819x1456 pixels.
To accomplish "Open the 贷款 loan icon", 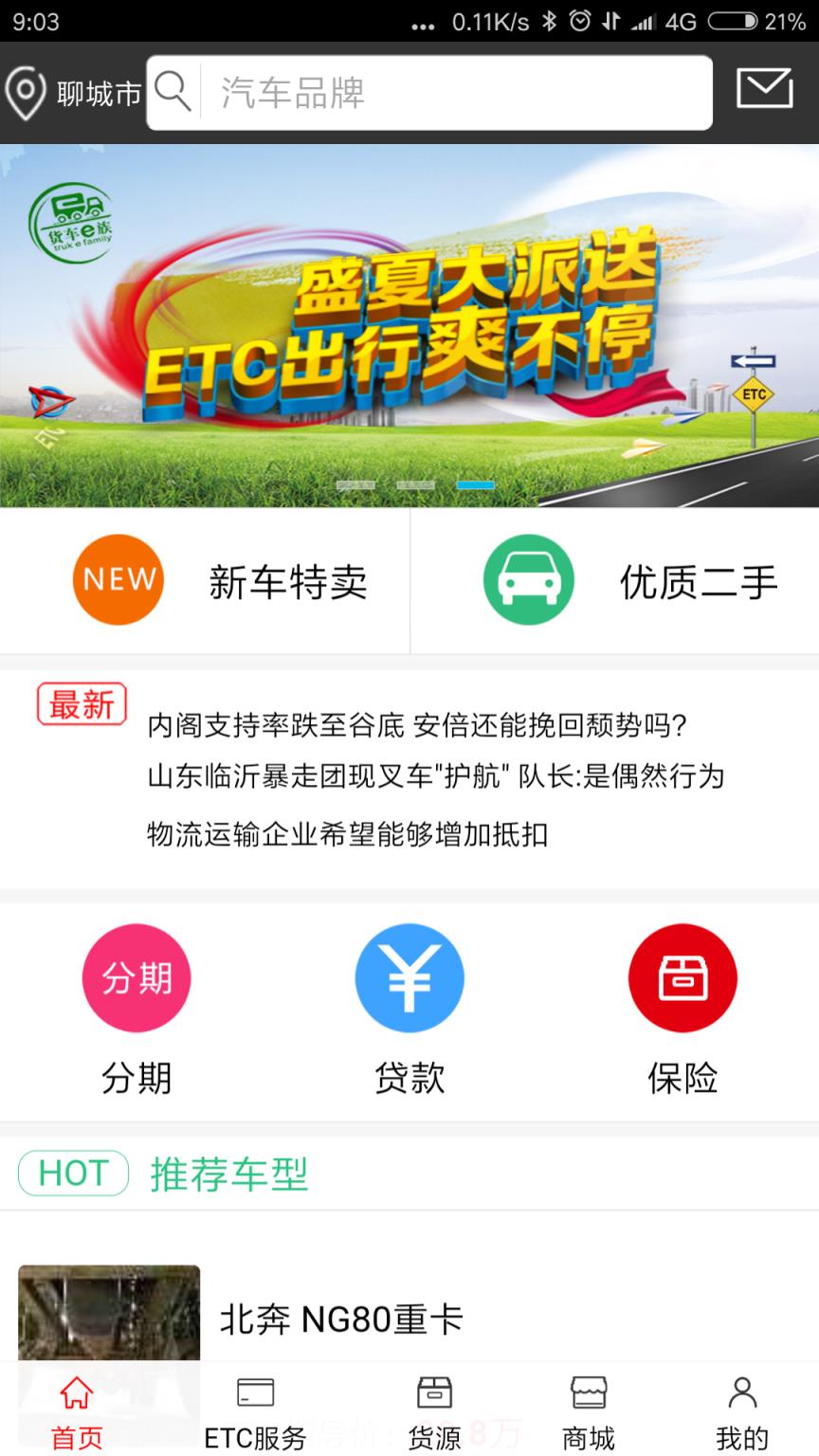I will (x=409, y=977).
